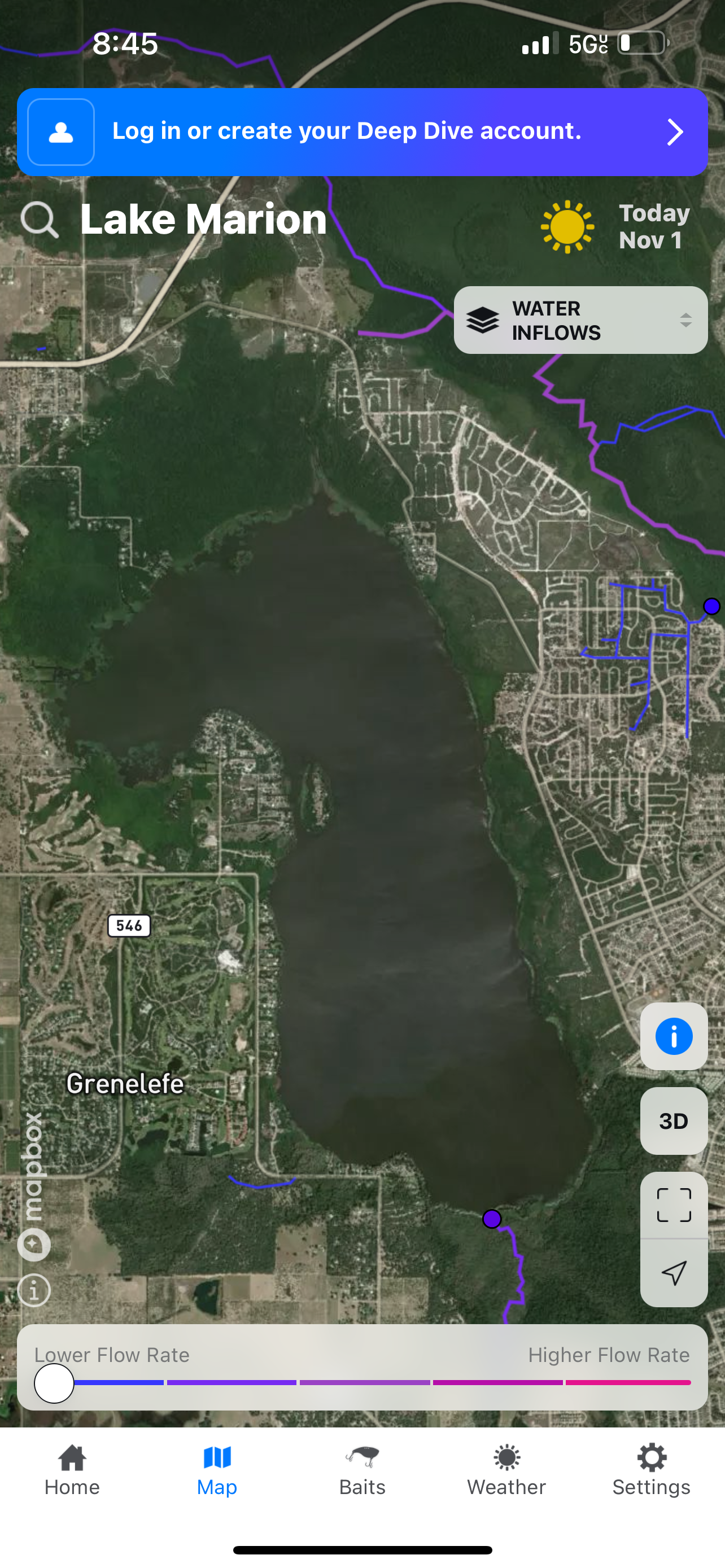This screenshot has height=1568, width=725.
Task: Open the Deep Dive login banner
Action: click(x=362, y=132)
